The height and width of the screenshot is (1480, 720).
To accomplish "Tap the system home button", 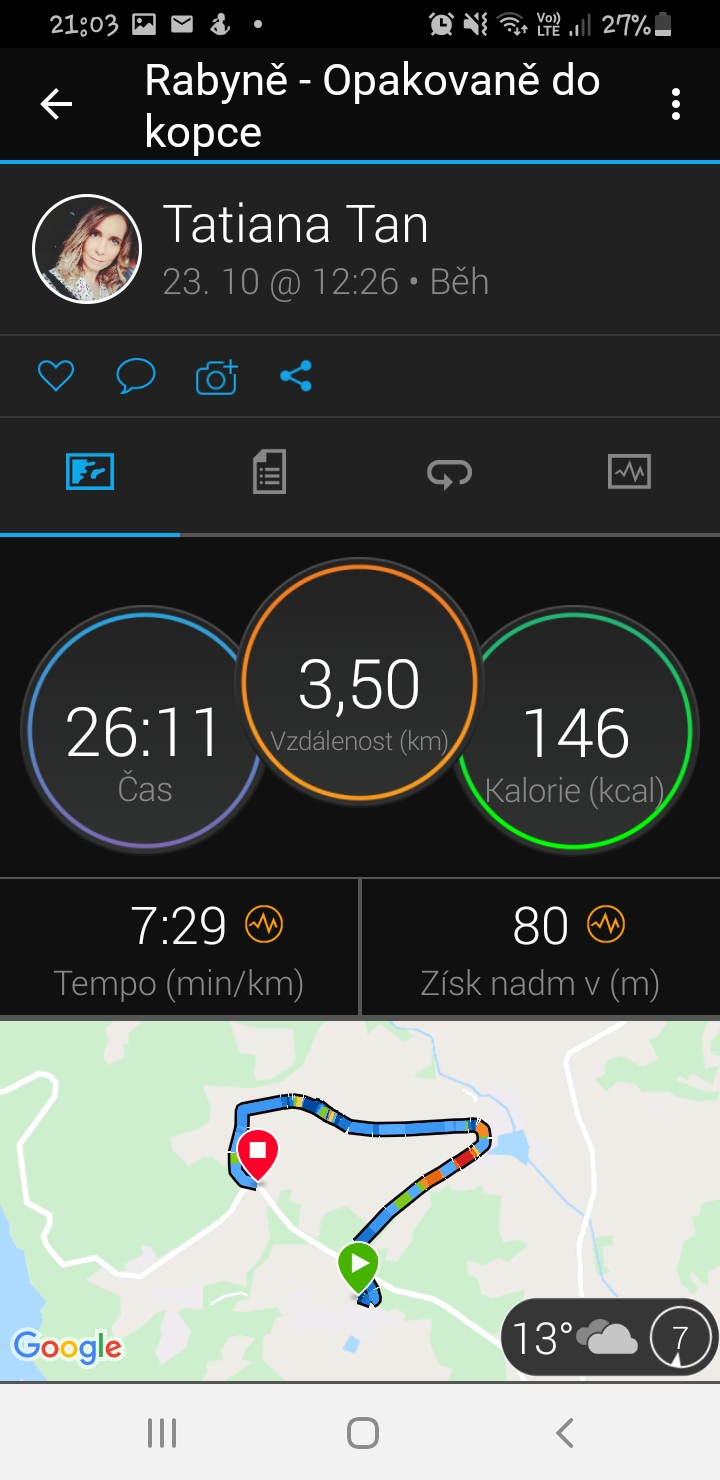I will [x=363, y=1433].
